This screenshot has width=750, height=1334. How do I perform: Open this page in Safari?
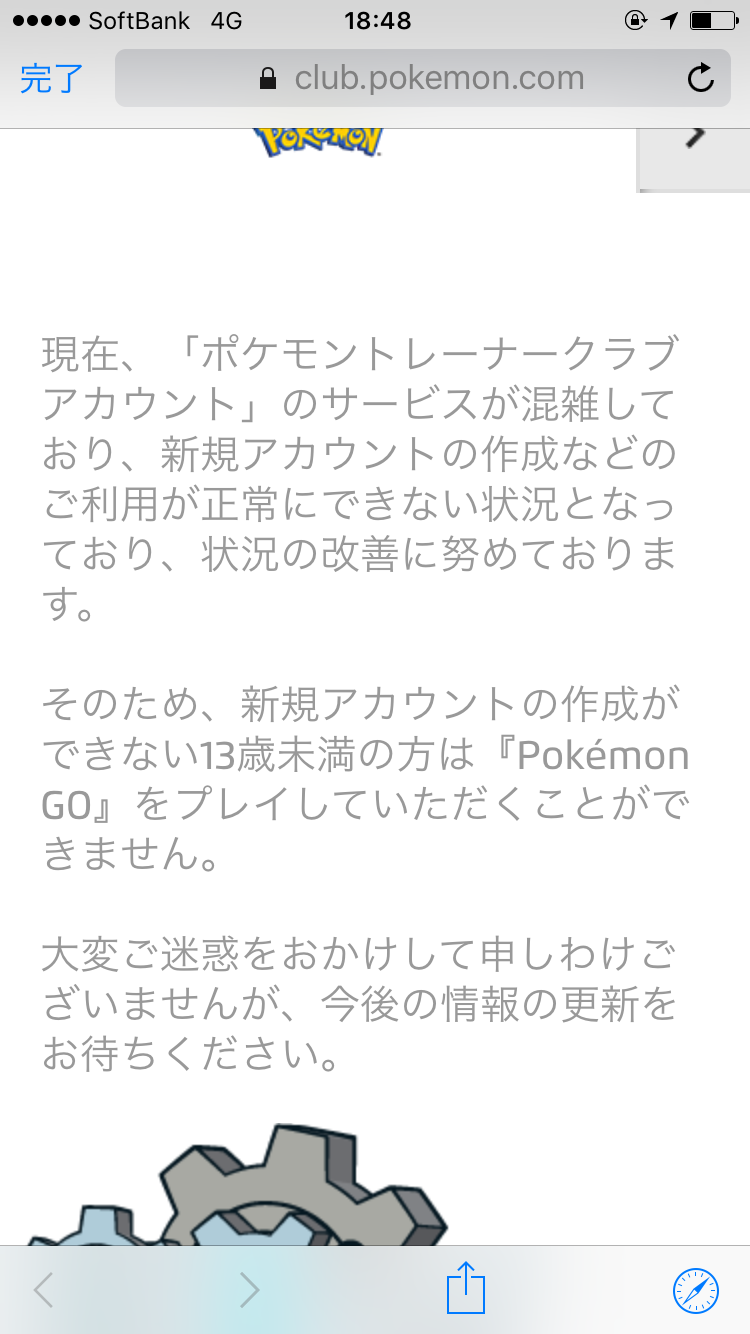696,1289
